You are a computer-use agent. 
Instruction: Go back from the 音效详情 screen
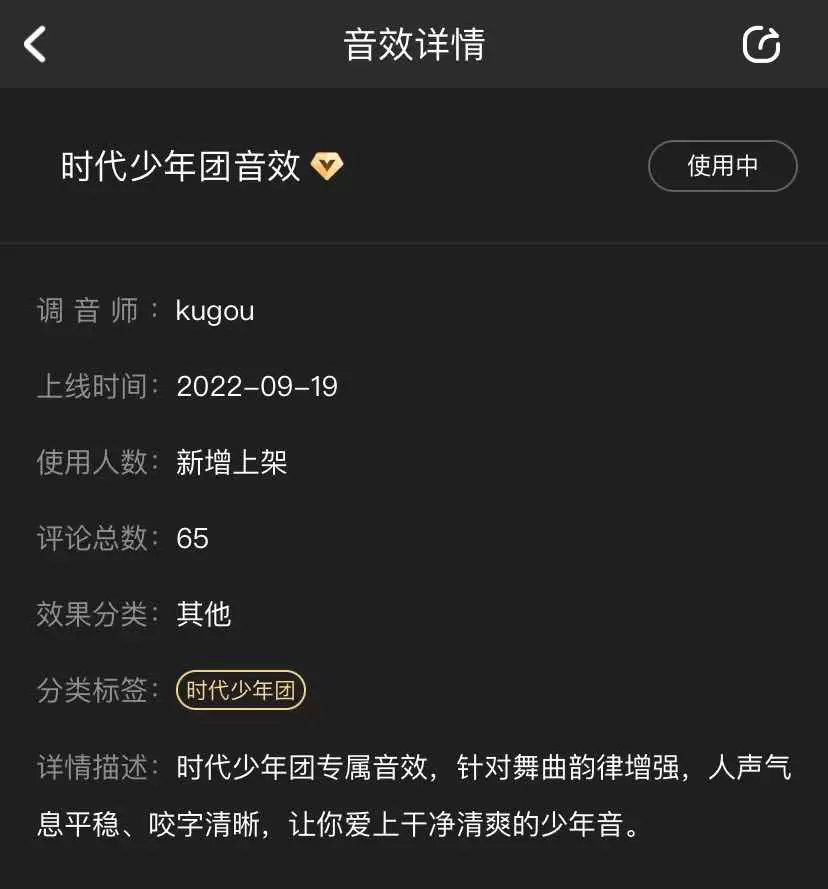pyautogui.click(x=35, y=44)
